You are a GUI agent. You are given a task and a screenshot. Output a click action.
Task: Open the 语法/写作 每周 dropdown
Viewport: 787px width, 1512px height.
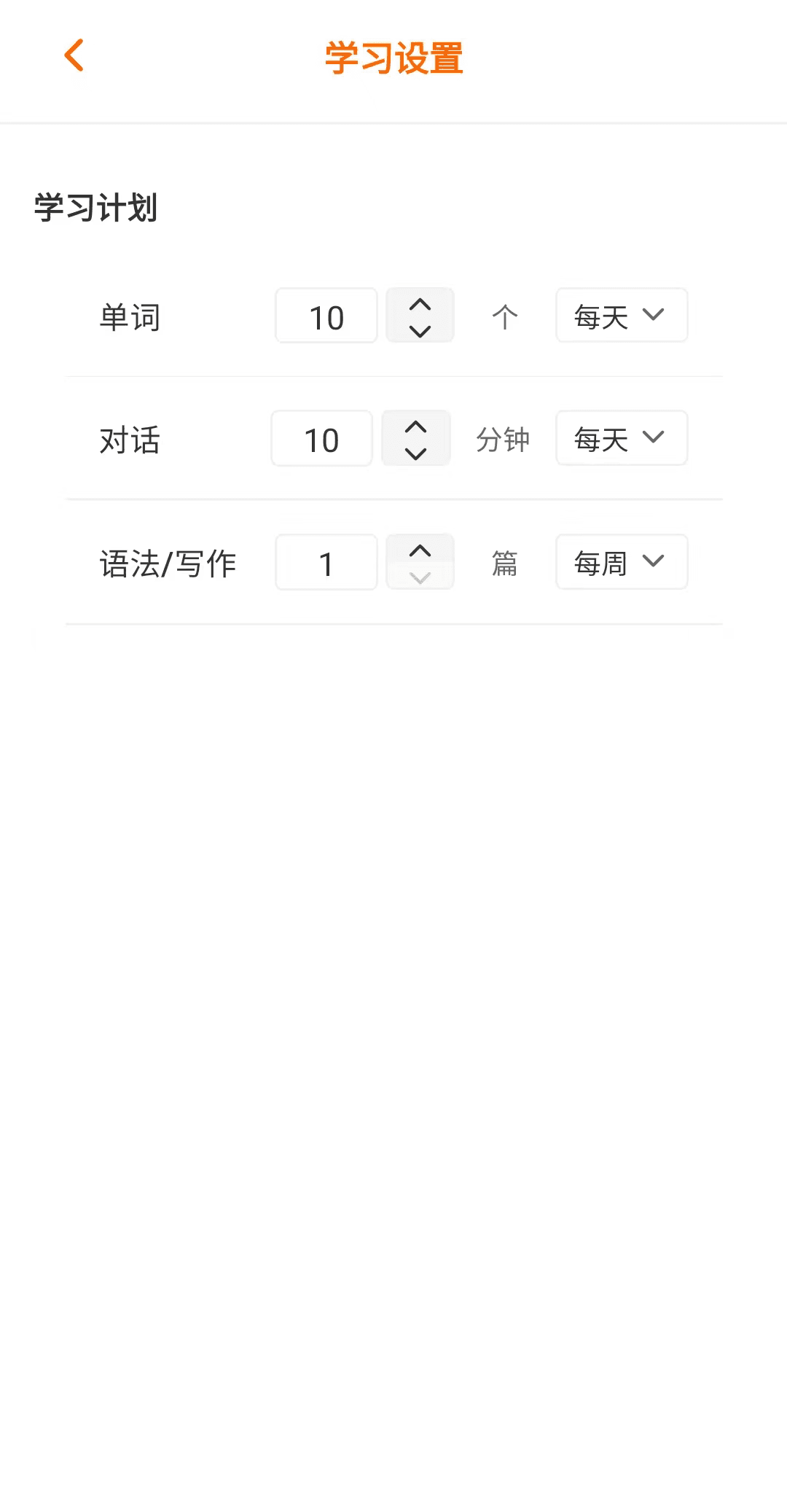point(622,562)
